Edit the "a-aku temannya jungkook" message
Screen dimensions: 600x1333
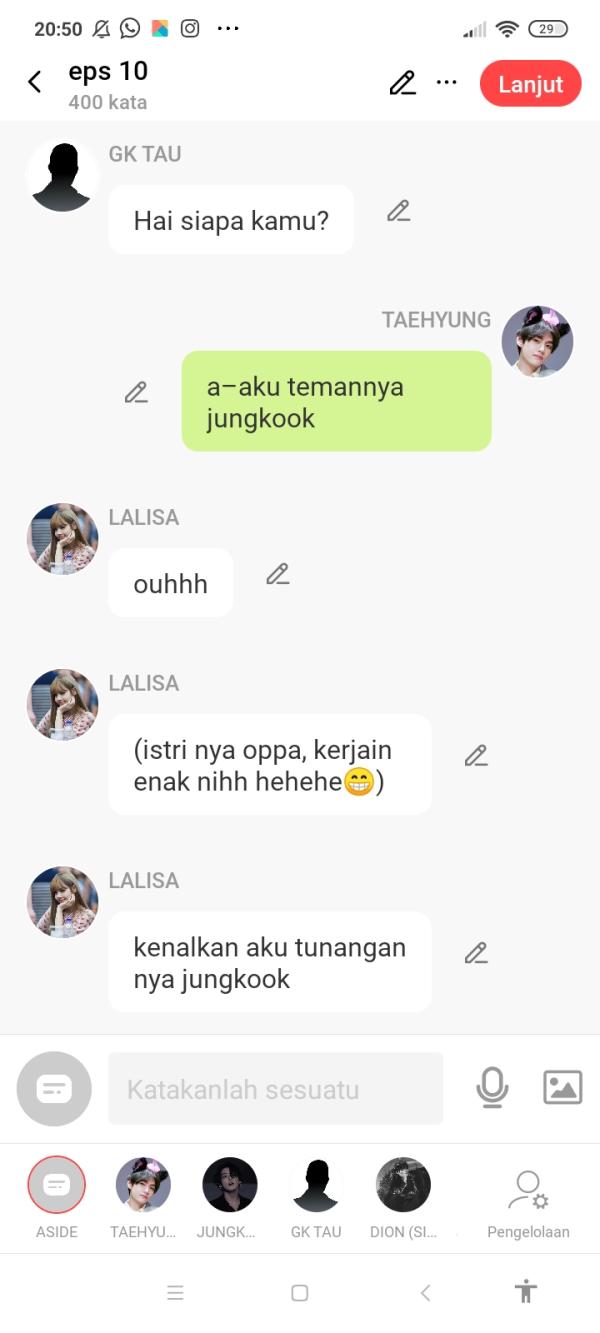pos(136,393)
